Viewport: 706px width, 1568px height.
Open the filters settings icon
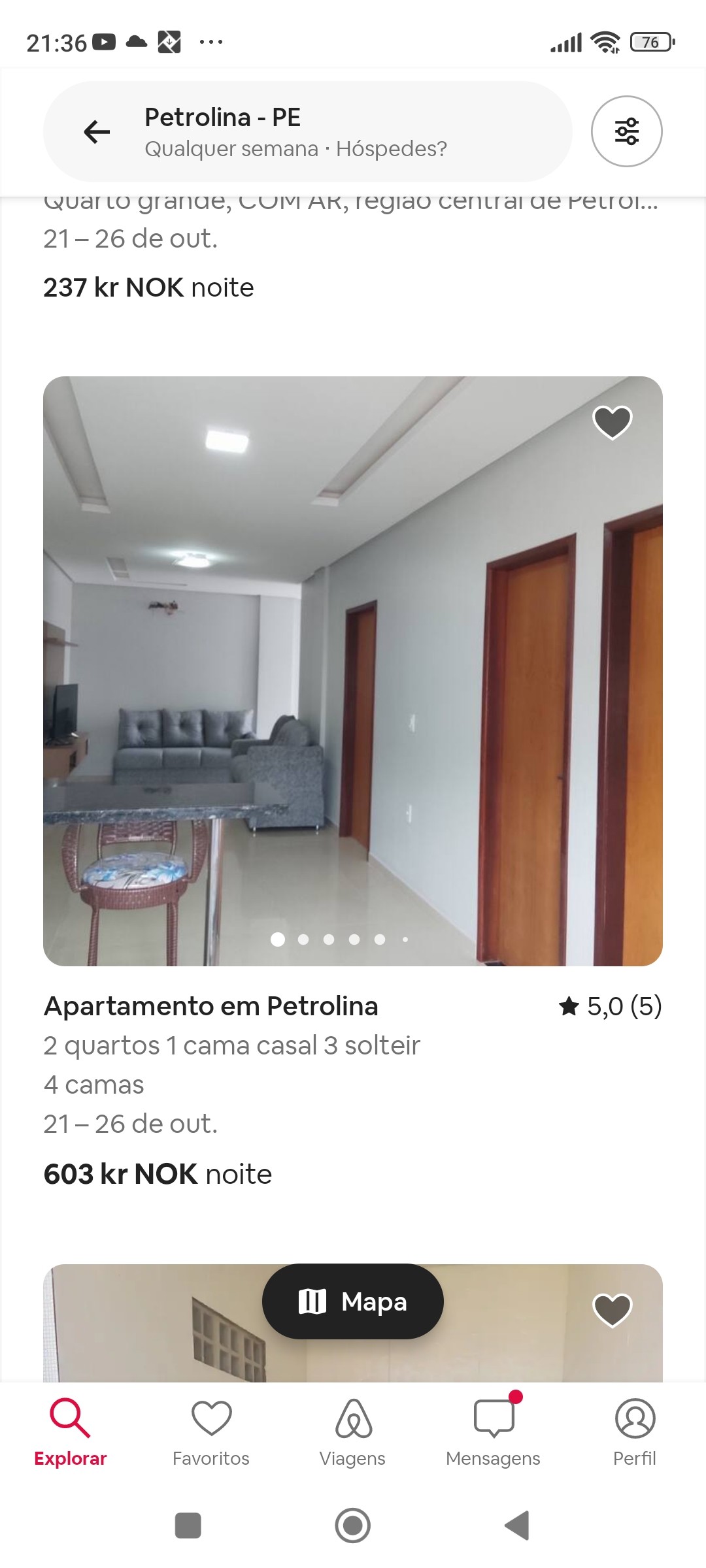[x=626, y=131]
